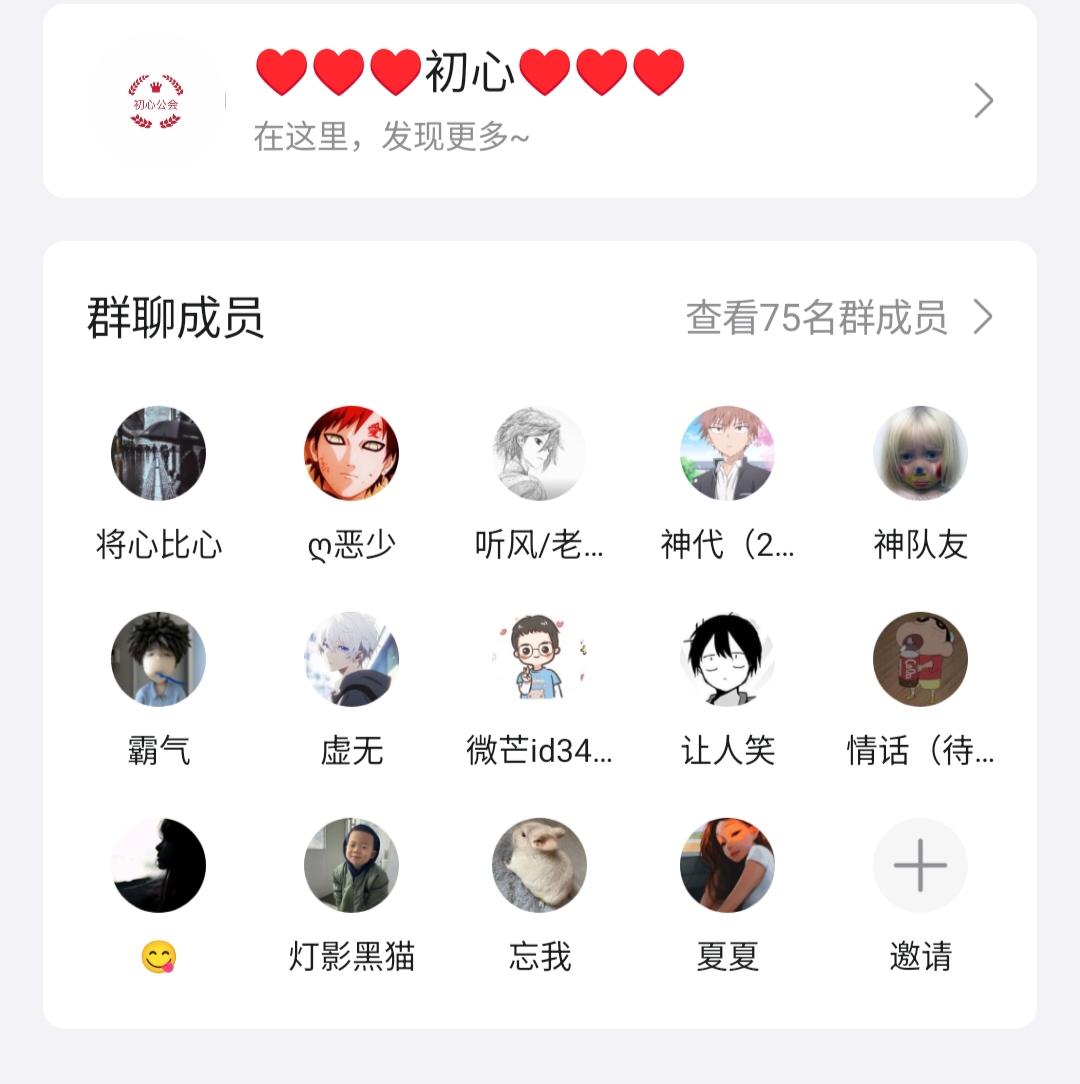Tap member ღ恶少's avatar
The image size is (1080, 1084).
(x=351, y=453)
